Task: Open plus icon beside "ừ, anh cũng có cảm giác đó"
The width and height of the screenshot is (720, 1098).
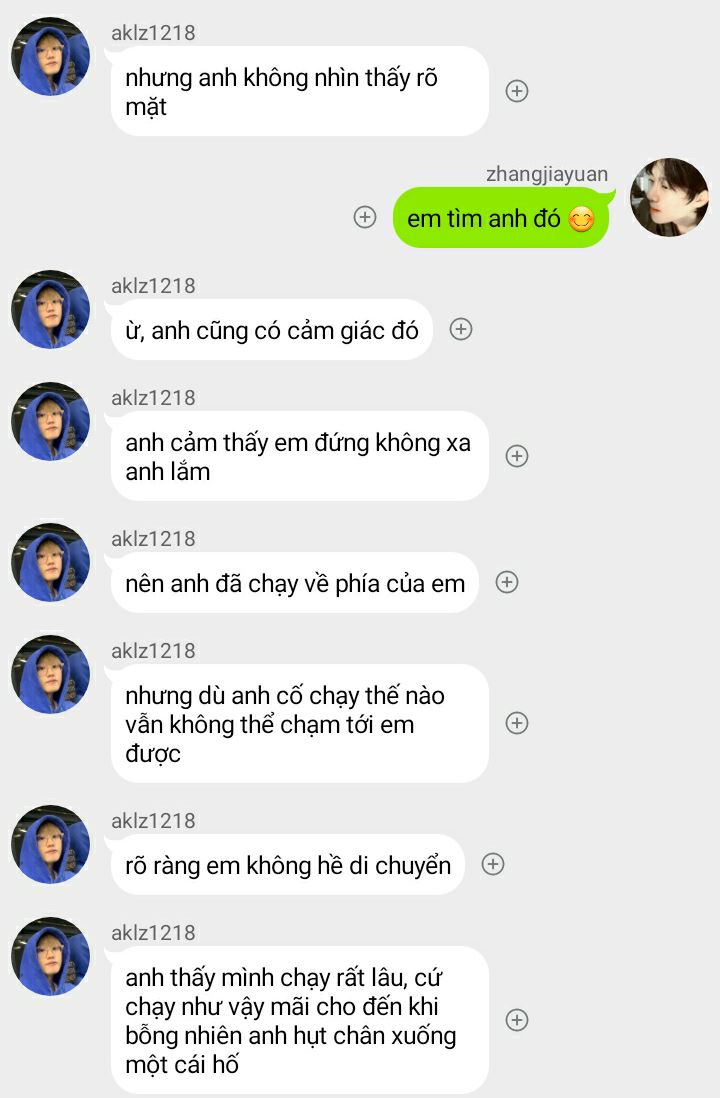Action: tap(461, 329)
